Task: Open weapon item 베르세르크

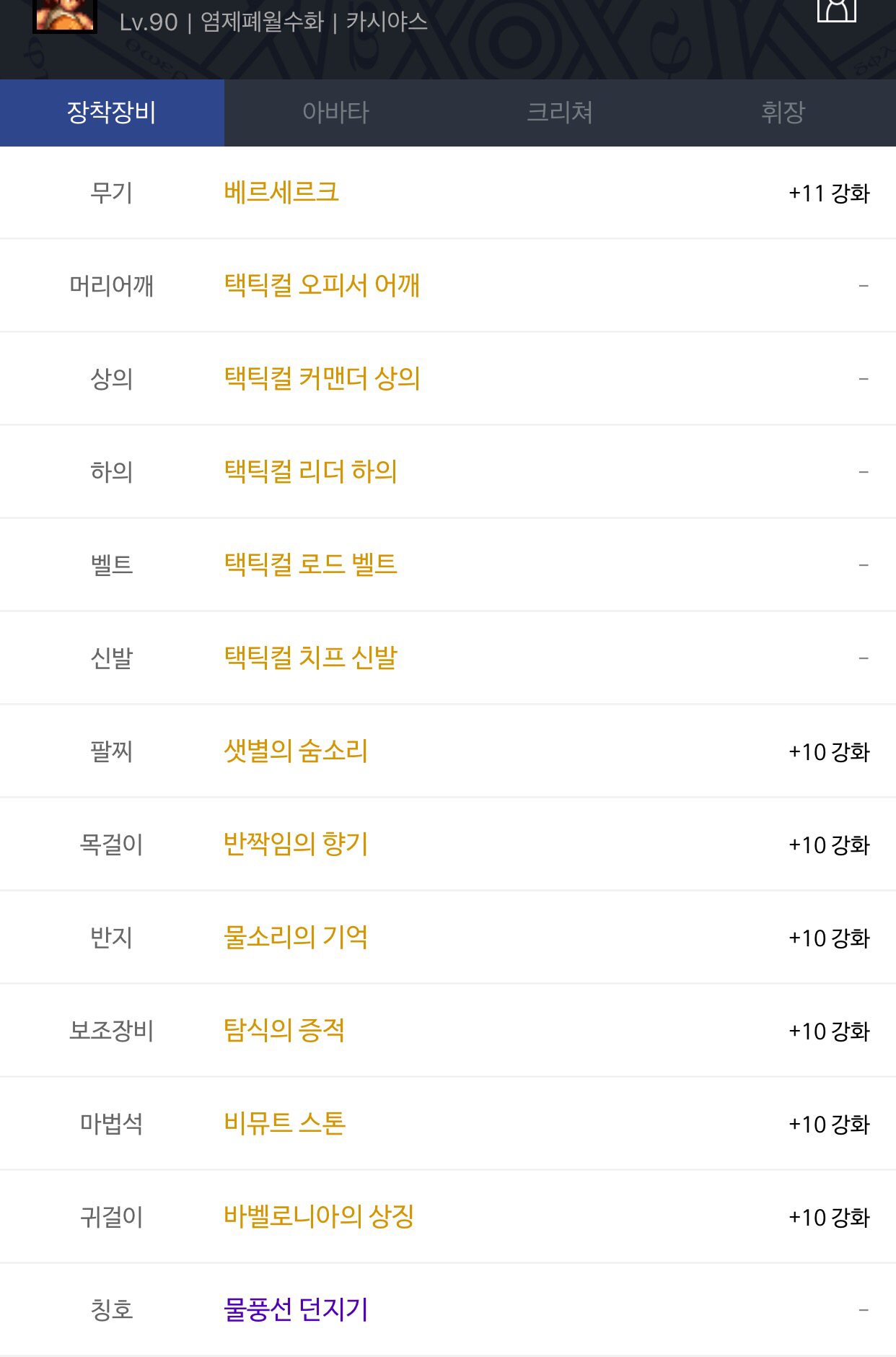Action: tap(281, 193)
